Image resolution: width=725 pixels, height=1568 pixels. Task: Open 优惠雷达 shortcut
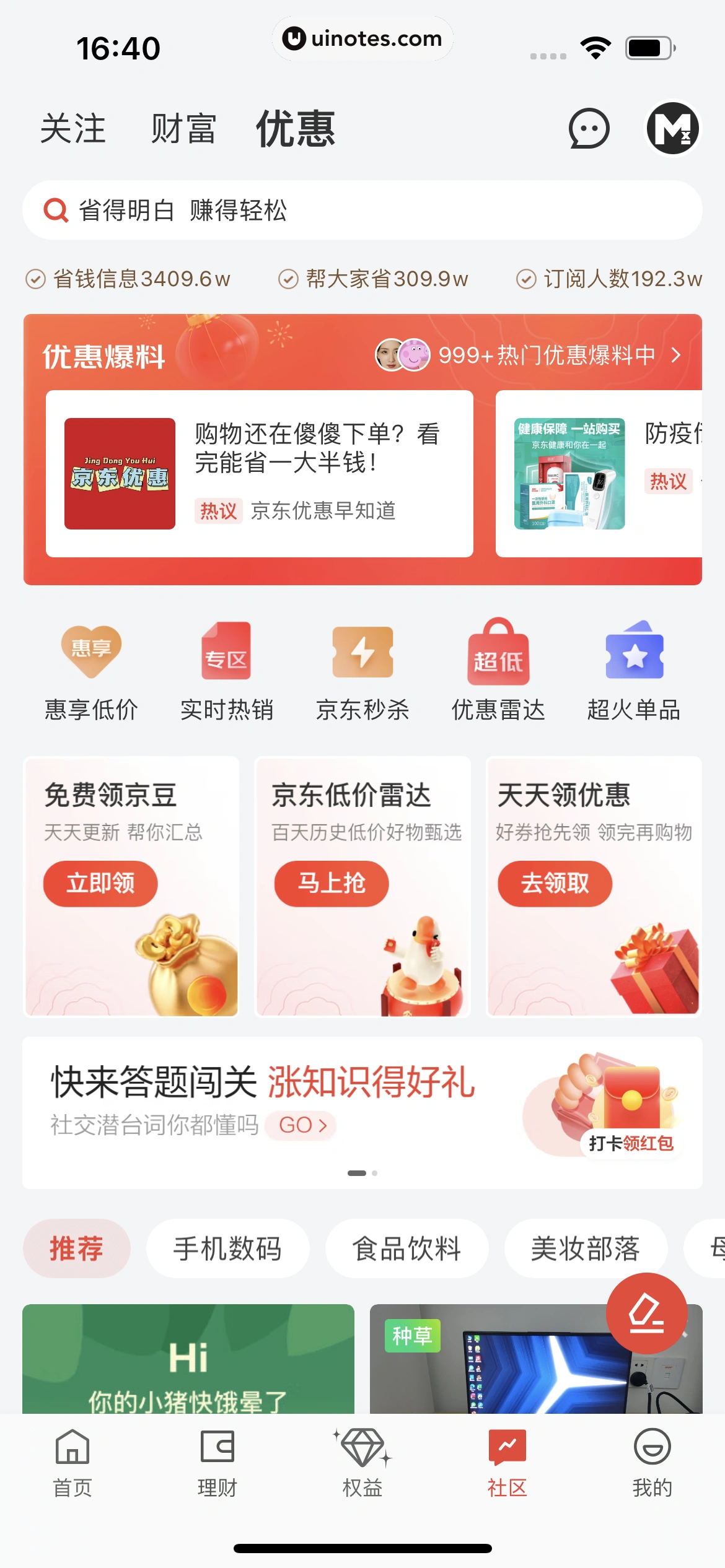click(x=498, y=672)
